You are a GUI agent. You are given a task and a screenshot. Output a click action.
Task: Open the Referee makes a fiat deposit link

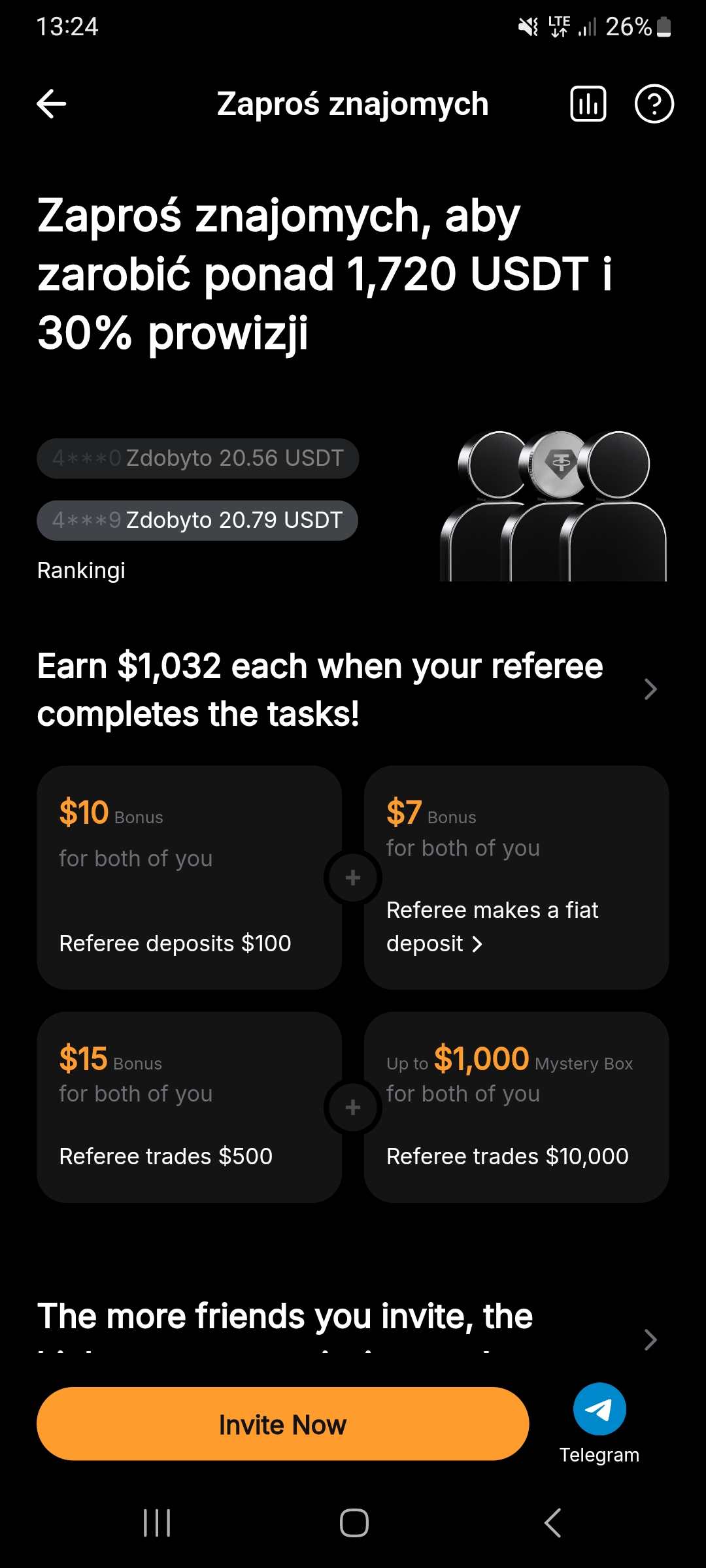(x=492, y=926)
